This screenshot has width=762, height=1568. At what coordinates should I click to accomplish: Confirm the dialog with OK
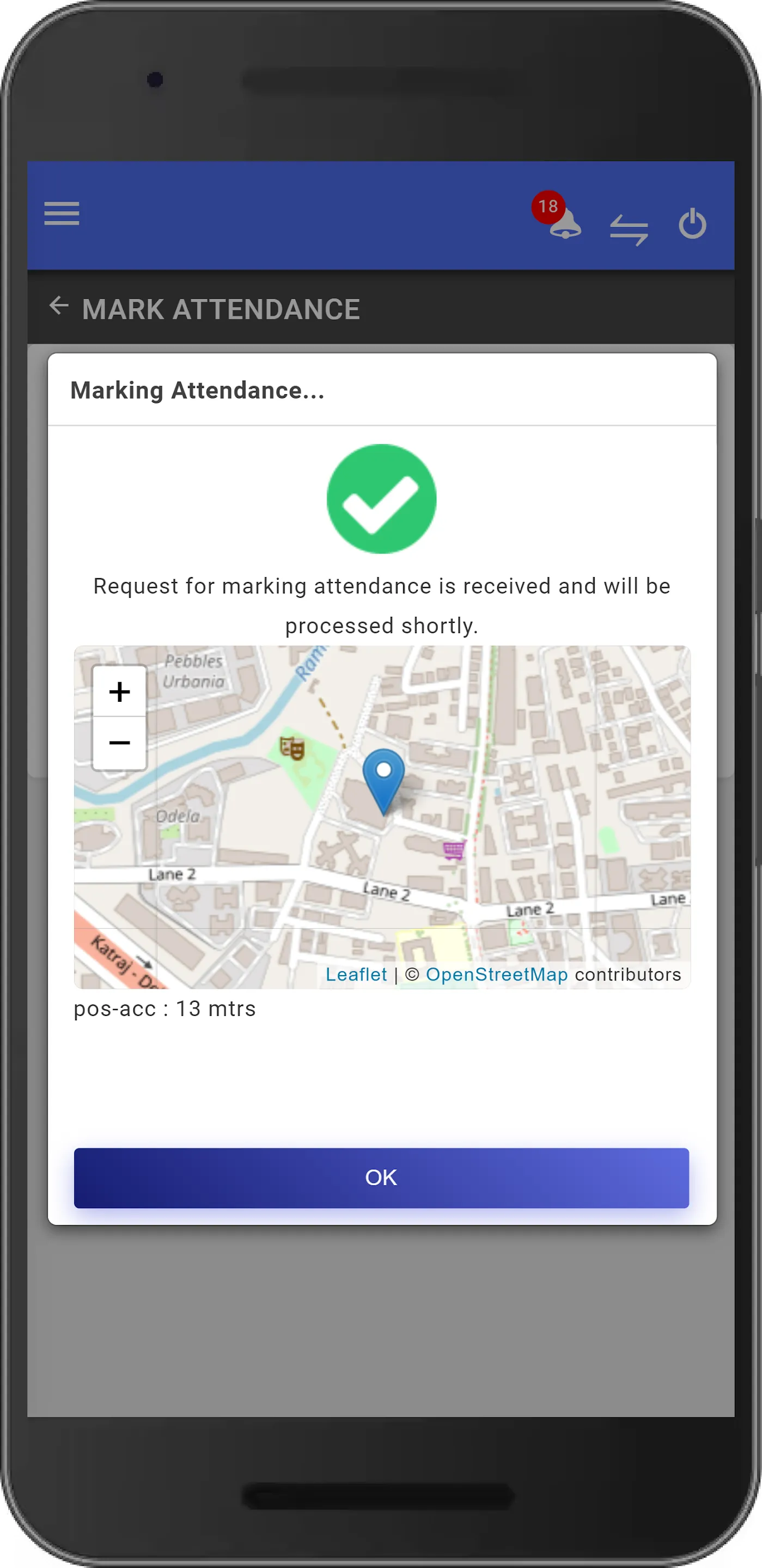click(381, 1177)
